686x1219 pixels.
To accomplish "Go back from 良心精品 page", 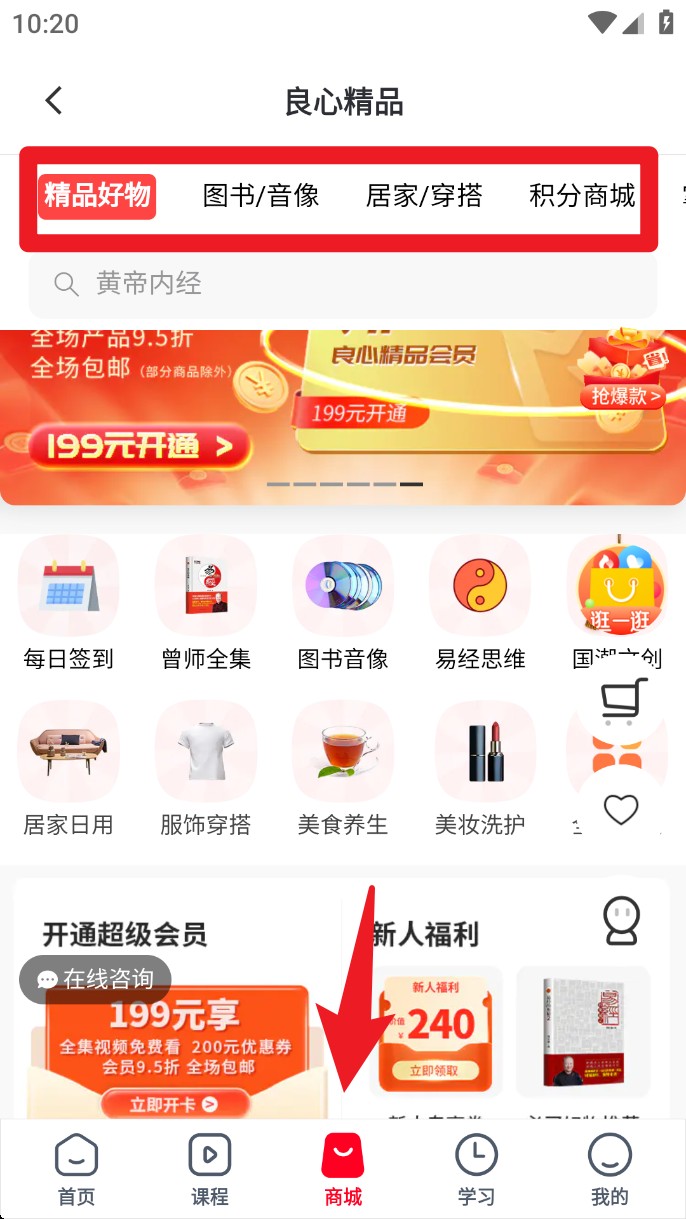I will coord(54,100).
